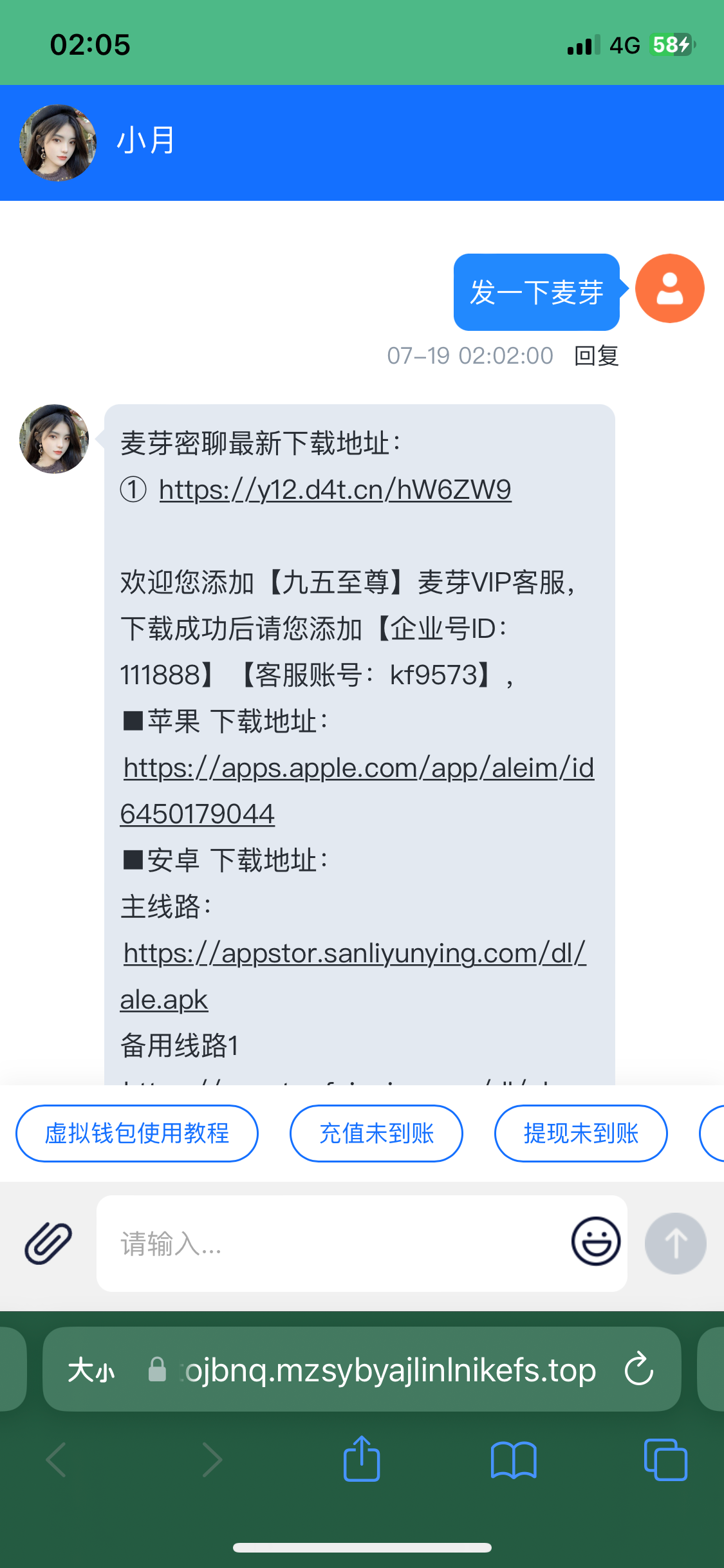Open the appstor.sanliyunying.com apk link

coord(354,954)
